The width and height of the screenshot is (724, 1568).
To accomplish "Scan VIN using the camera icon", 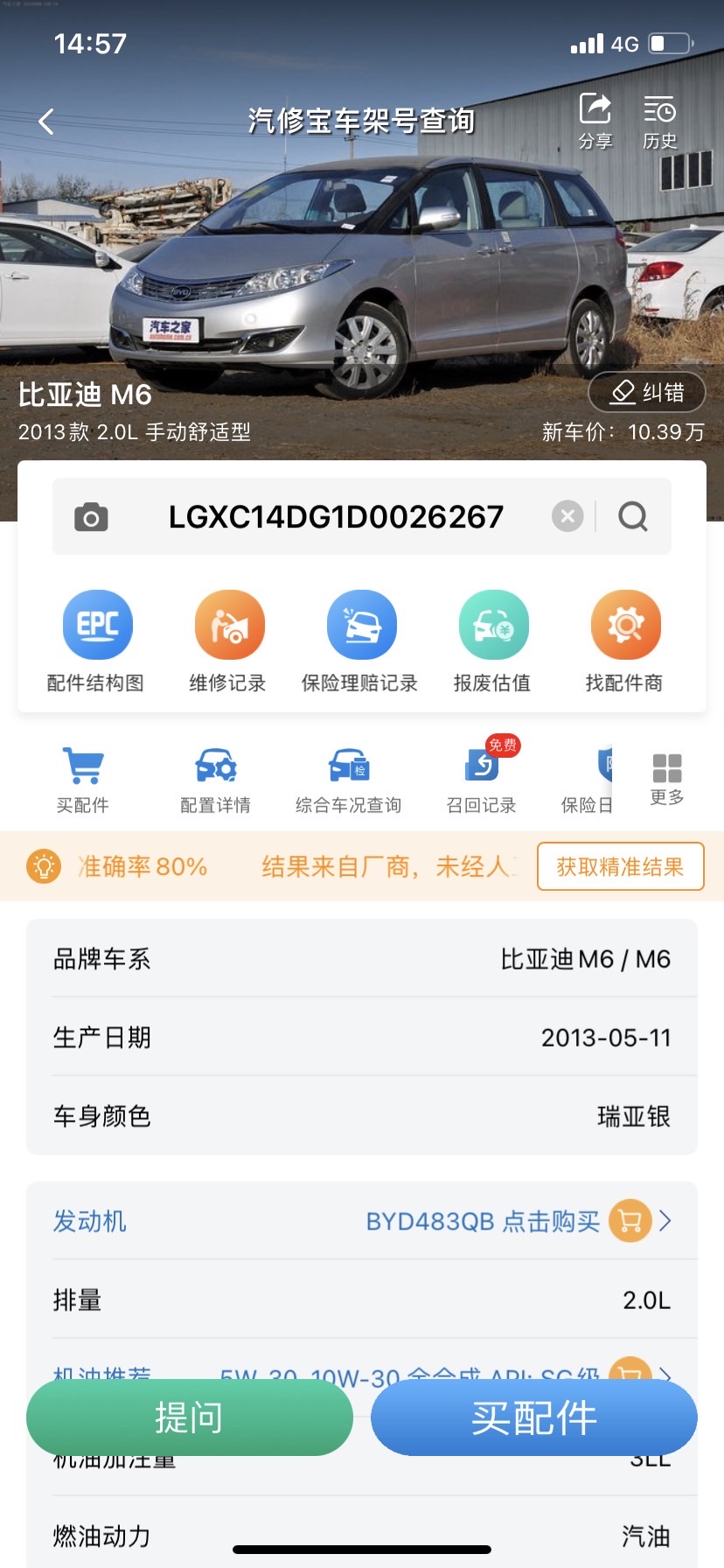I will [x=91, y=517].
